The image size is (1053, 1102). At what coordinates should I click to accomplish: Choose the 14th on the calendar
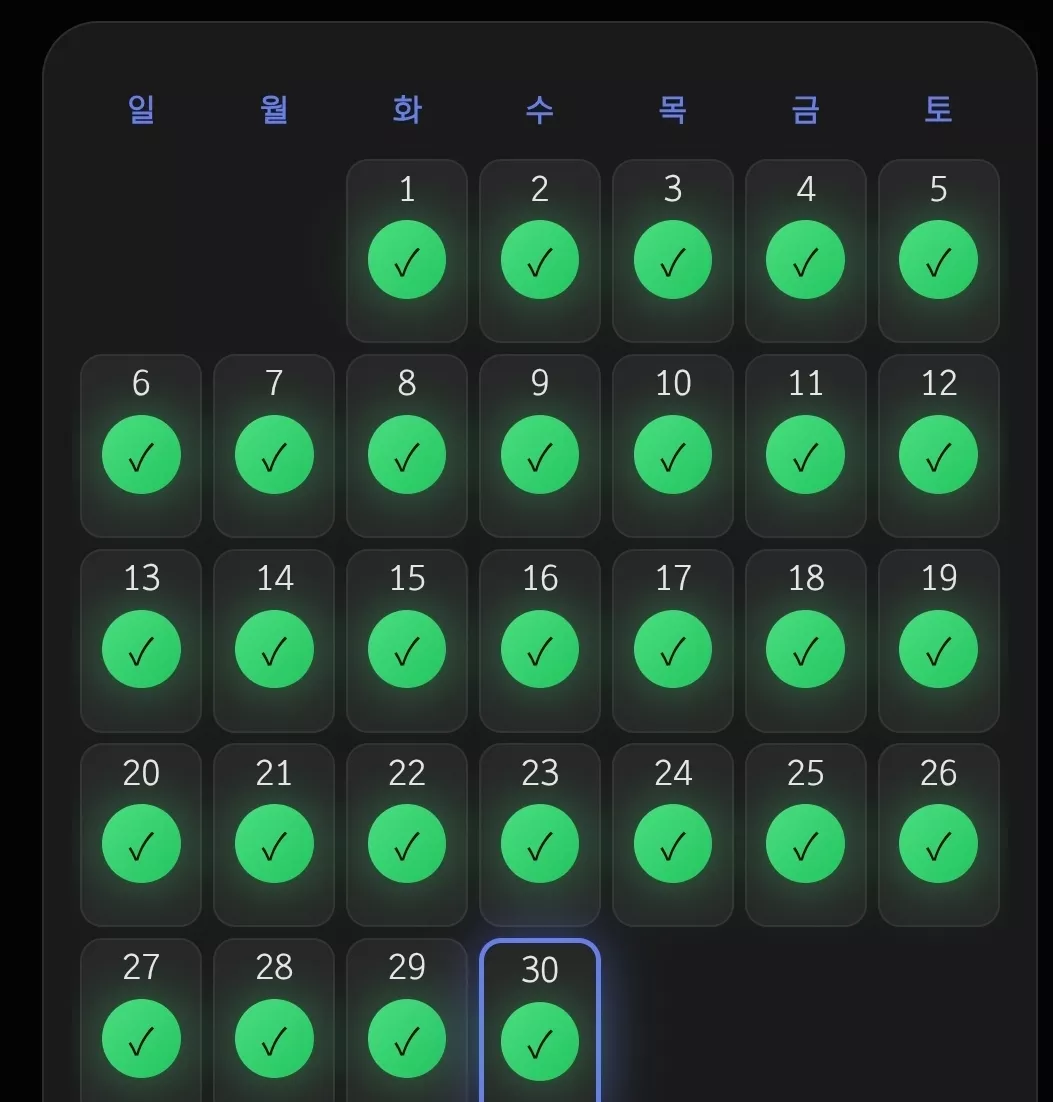(274, 640)
